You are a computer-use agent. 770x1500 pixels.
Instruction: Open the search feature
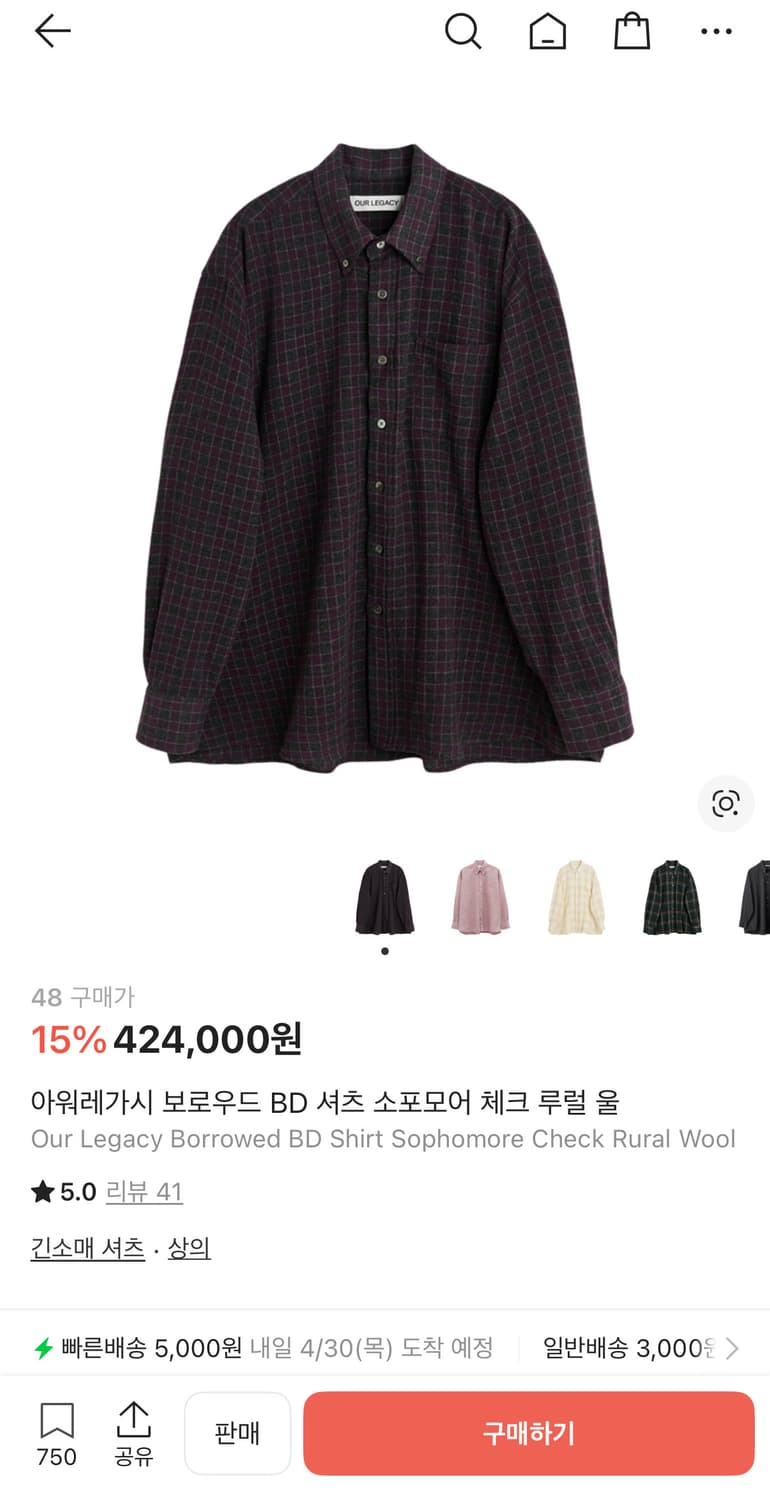[464, 31]
